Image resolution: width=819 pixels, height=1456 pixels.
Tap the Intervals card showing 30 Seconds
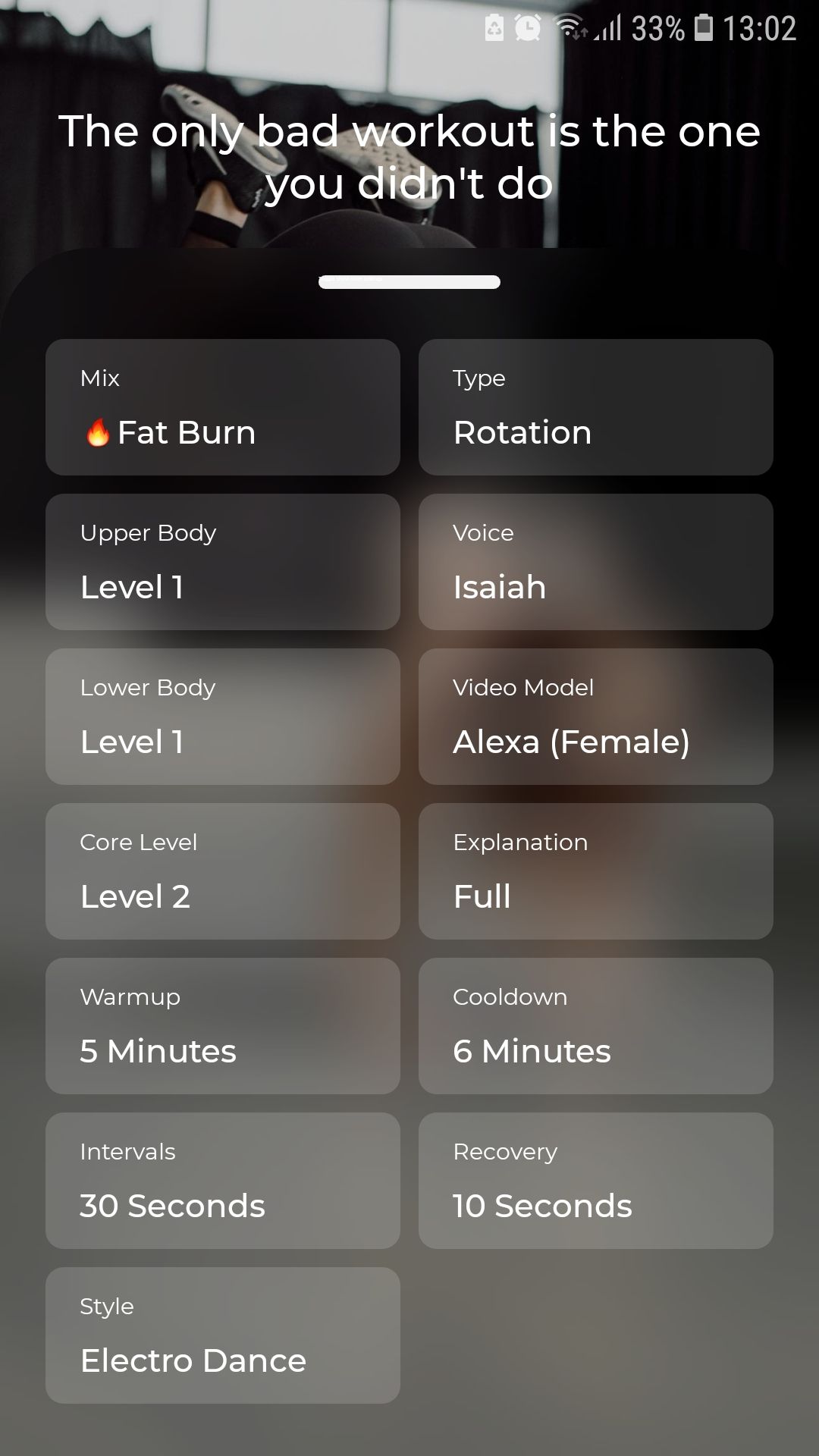point(223,1181)
